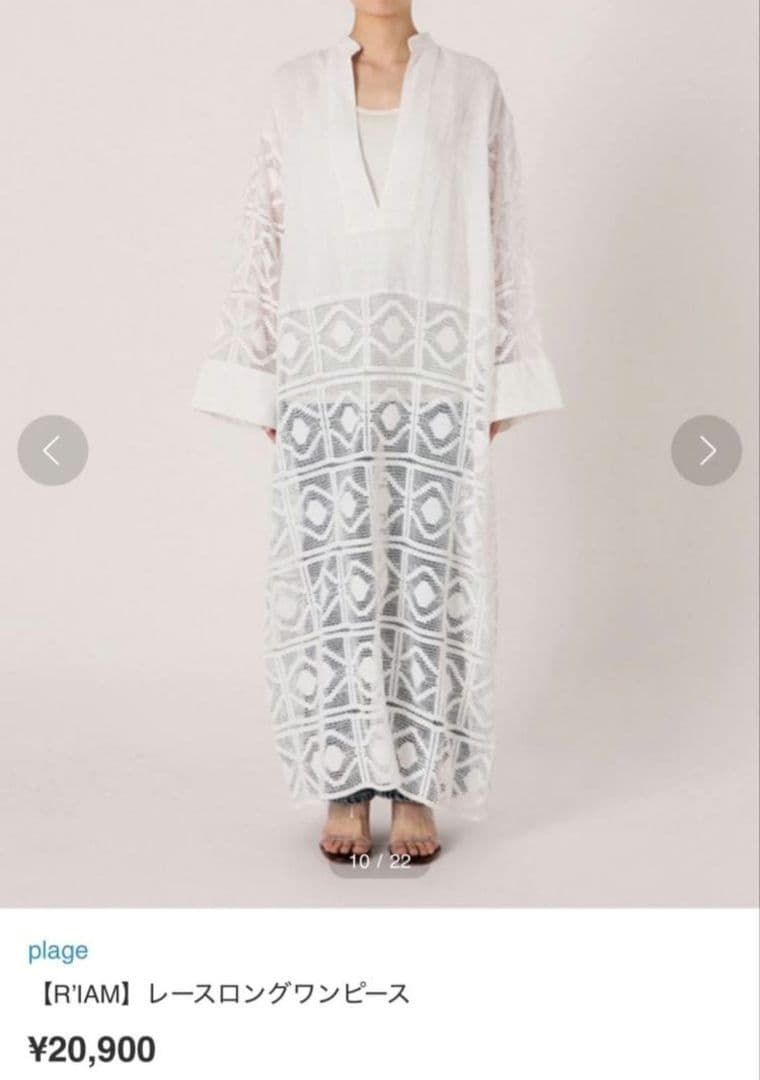Open the plage brand link
760x1080 pixels.
59,951
